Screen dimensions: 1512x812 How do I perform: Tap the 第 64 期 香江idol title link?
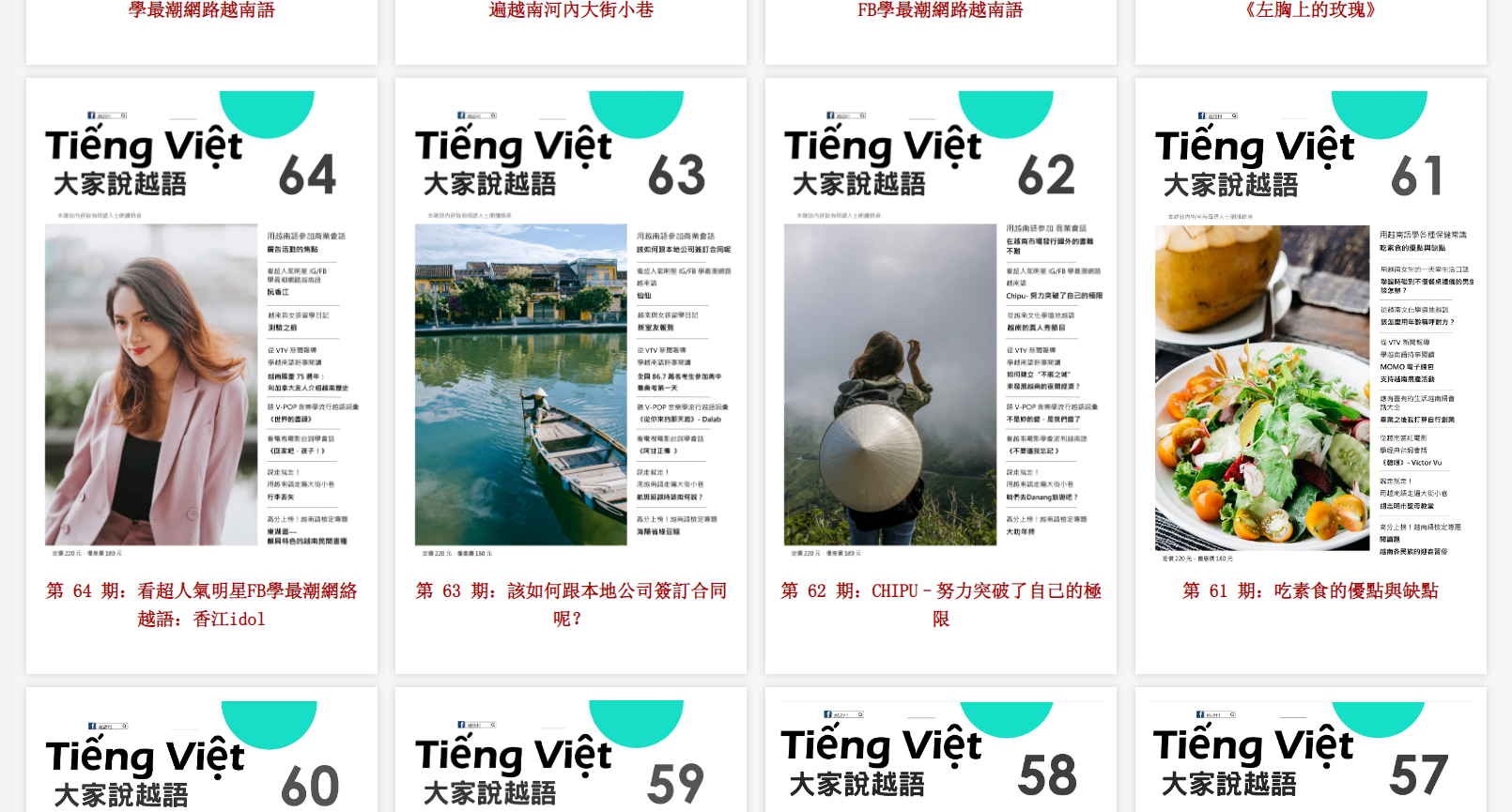[201, 604]
